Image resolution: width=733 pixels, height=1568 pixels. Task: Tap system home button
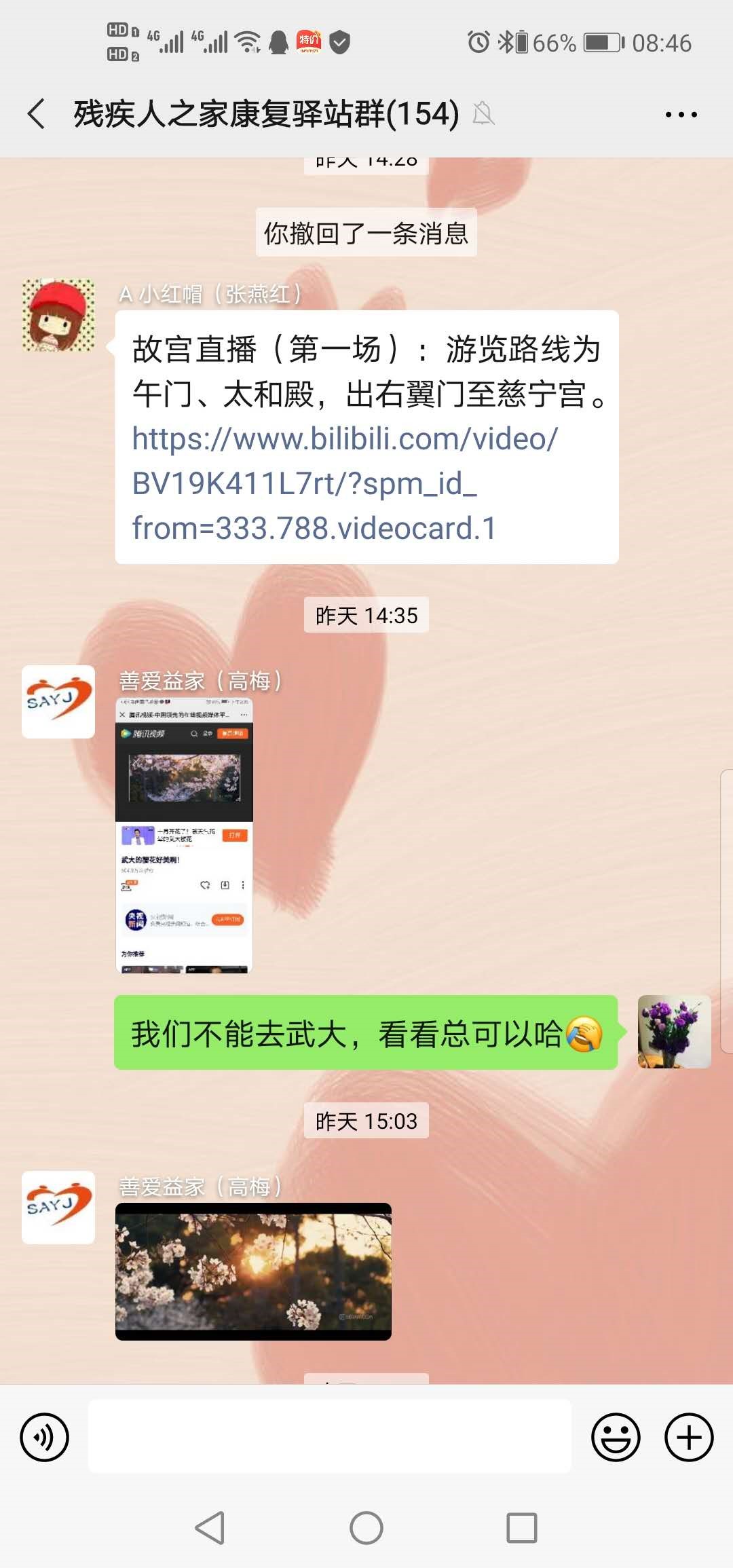click(x=366, y=1529)
